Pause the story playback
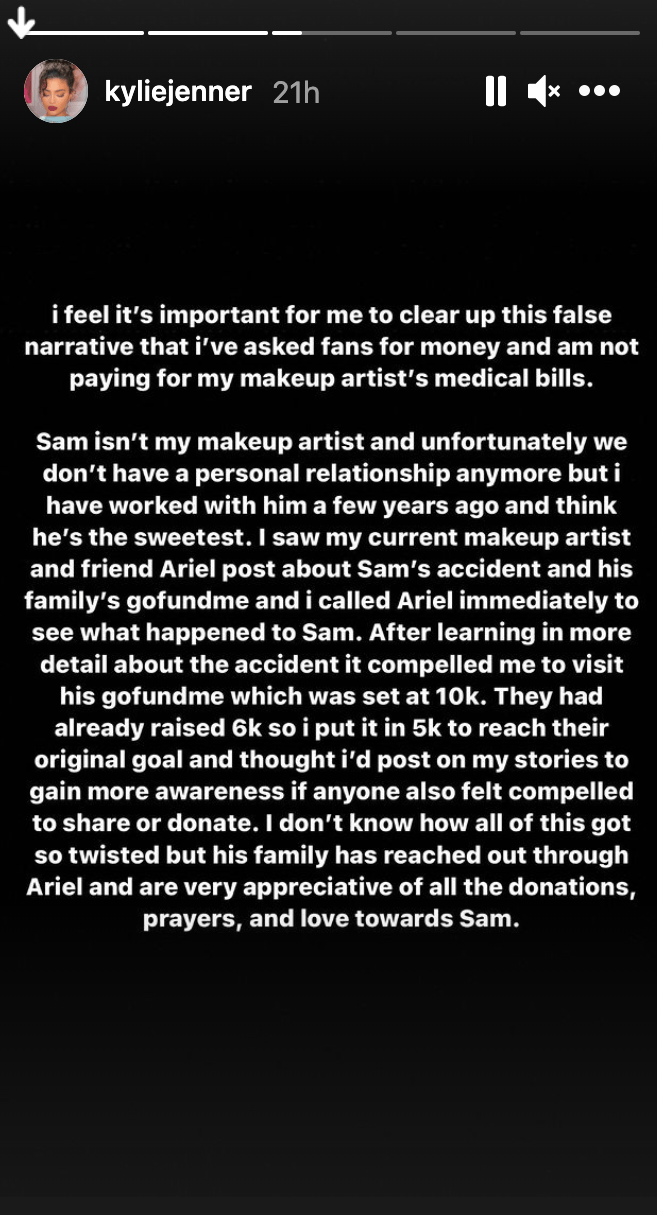Screen dimensions: 657x1215 click(x=495, y=92)
